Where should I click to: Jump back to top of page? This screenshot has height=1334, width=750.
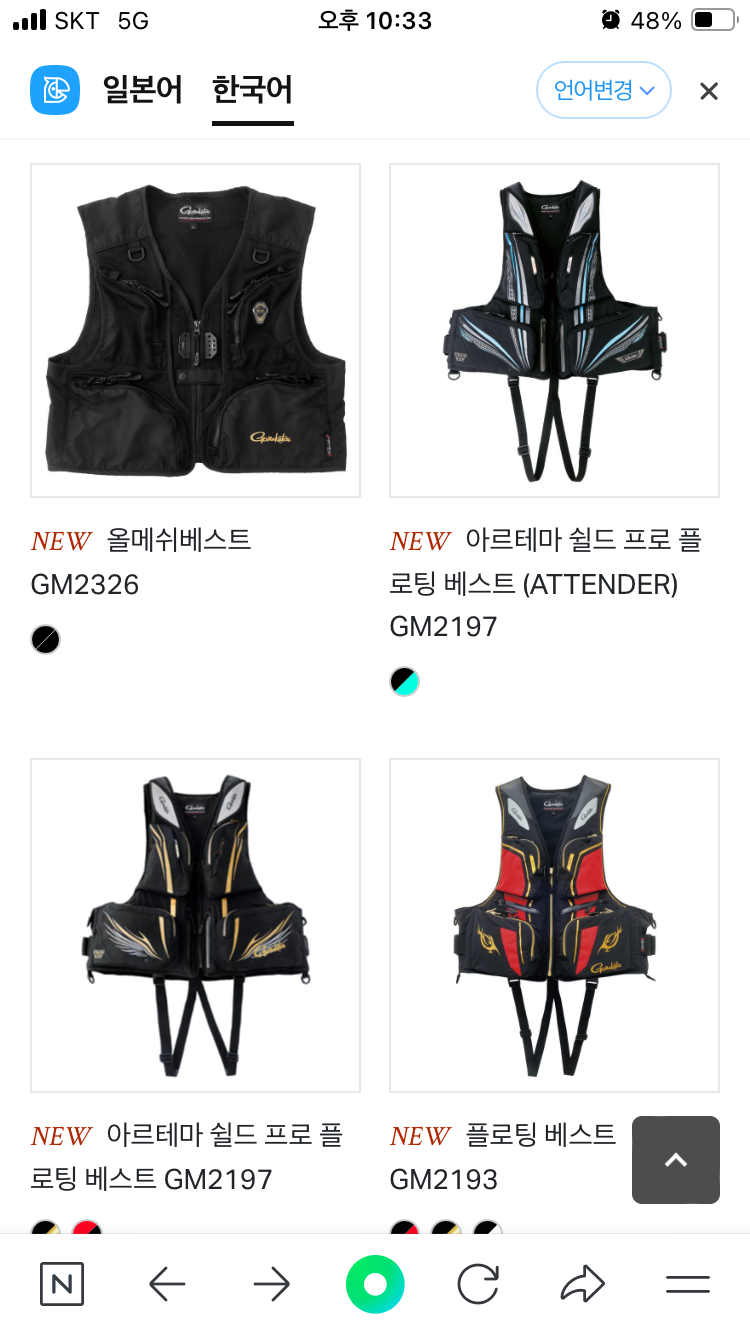coord(676,1160)
